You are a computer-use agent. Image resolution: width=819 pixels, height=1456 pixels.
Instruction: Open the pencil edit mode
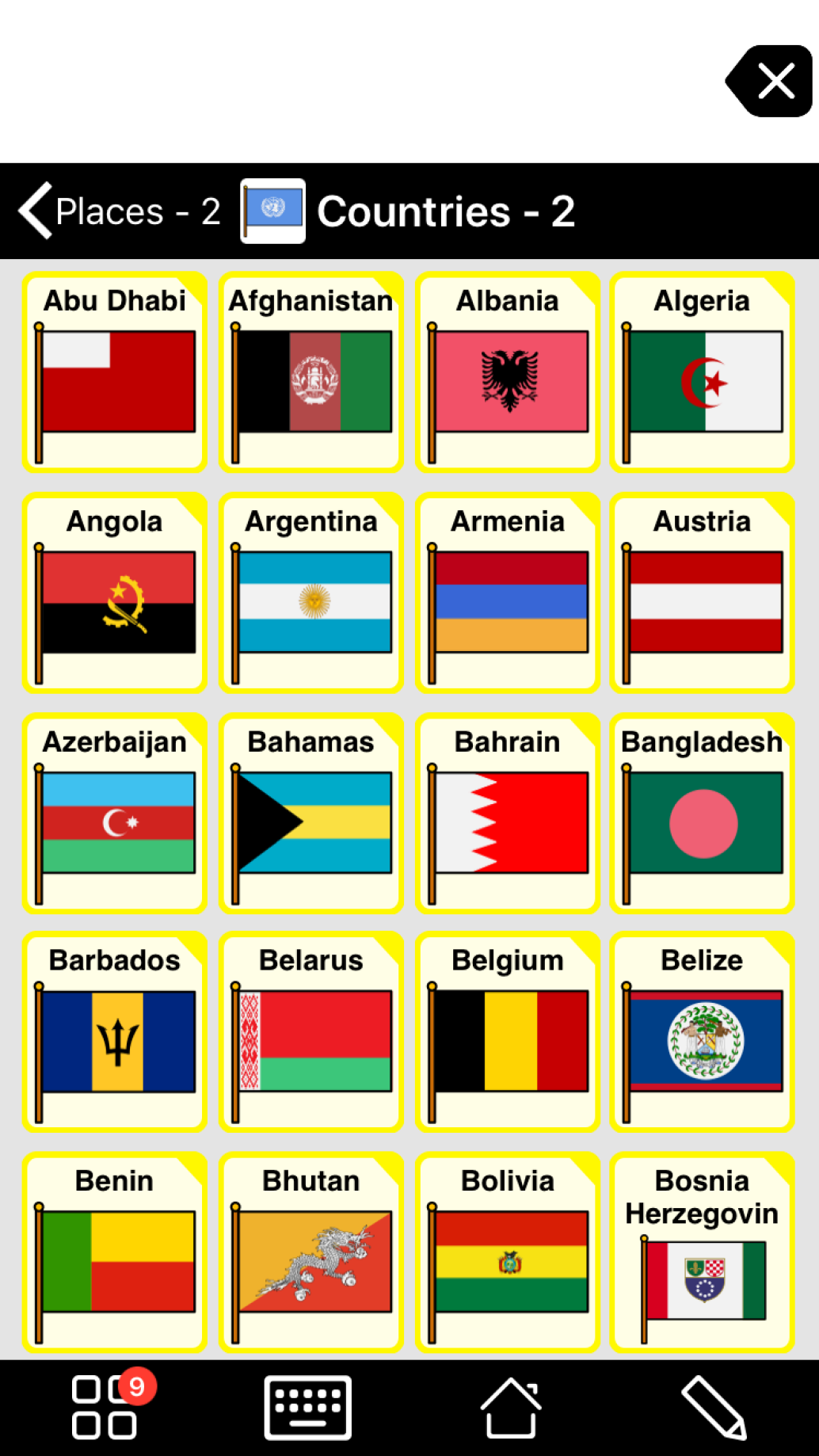tap(713, 1407)
